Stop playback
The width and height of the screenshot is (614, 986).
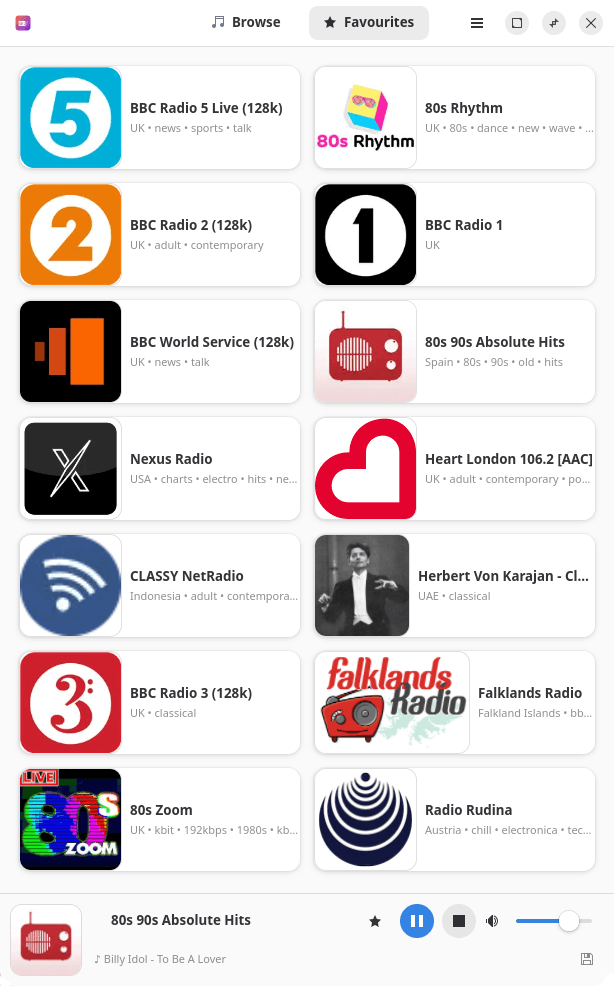459,921
